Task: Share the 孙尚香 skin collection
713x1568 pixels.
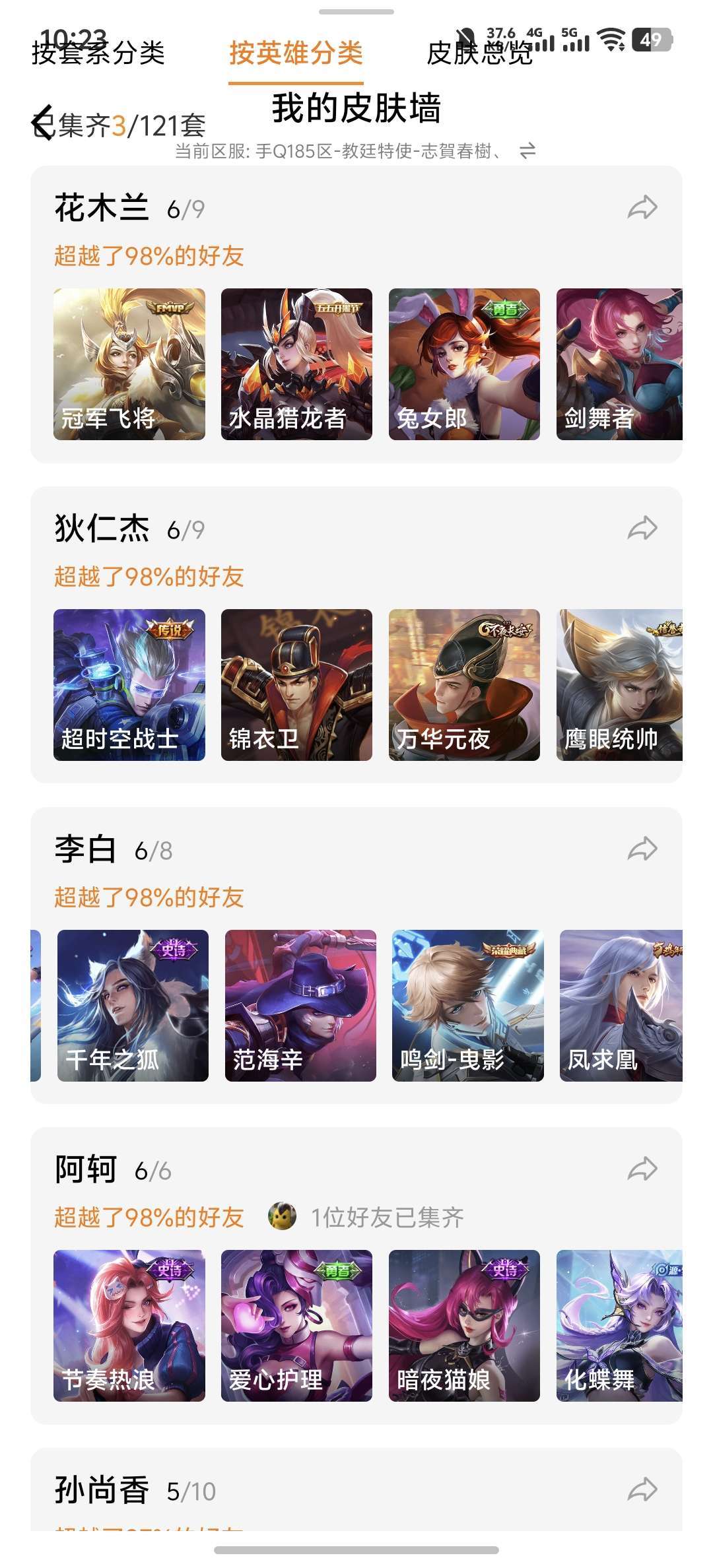Action: click(642, 1489)
